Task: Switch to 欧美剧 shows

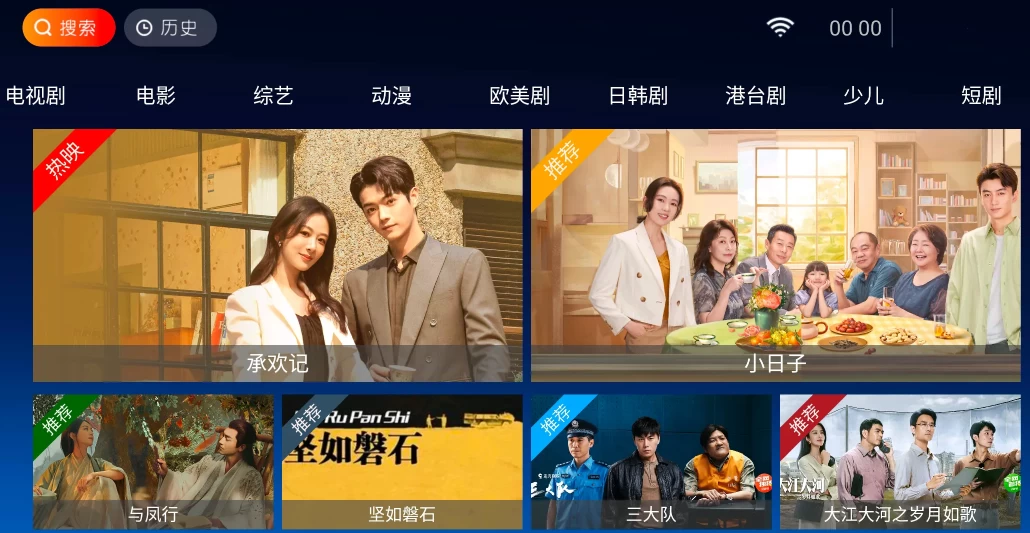Action: click(519, 96)
